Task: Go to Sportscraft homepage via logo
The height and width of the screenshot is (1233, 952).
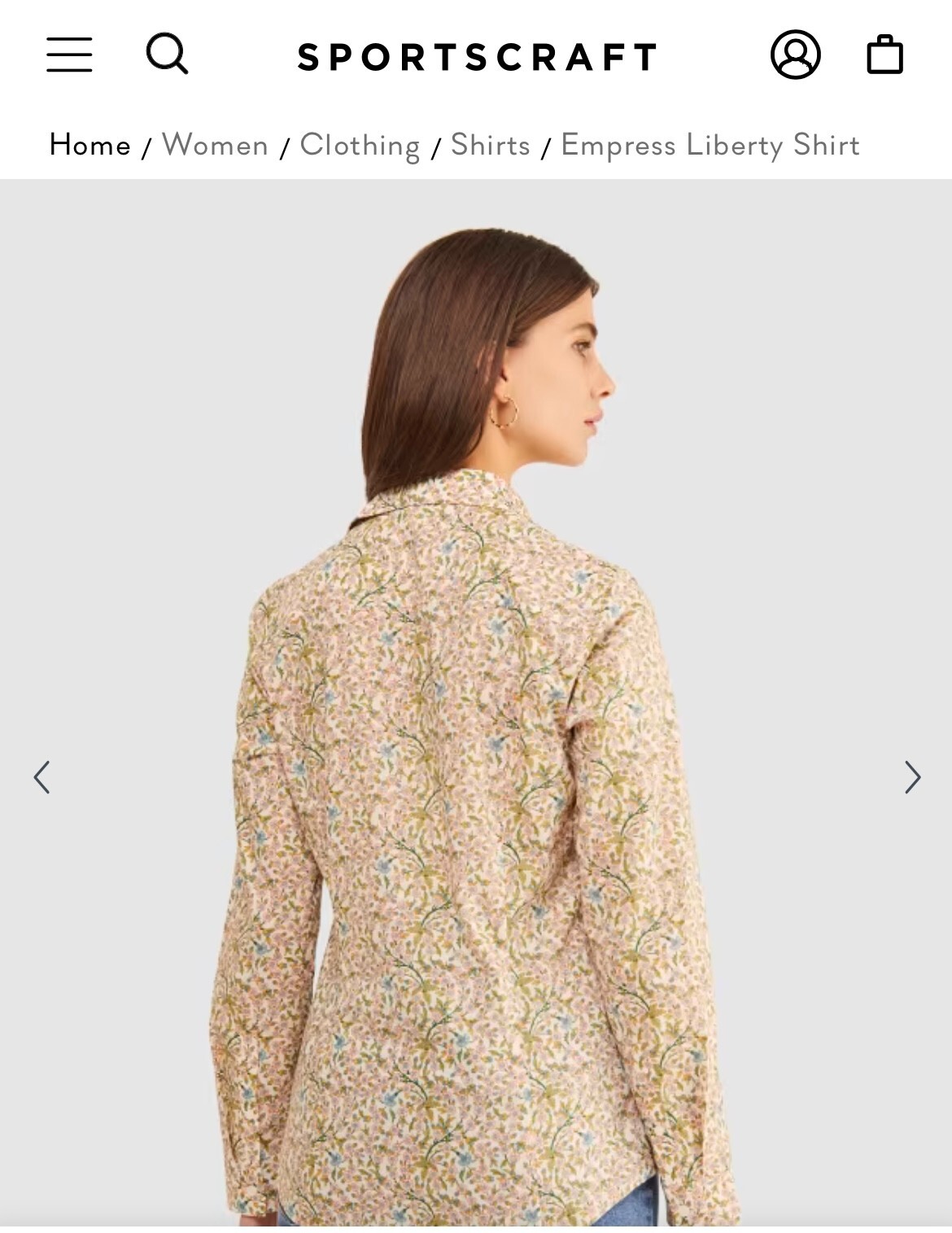Action: pos(477,57)
